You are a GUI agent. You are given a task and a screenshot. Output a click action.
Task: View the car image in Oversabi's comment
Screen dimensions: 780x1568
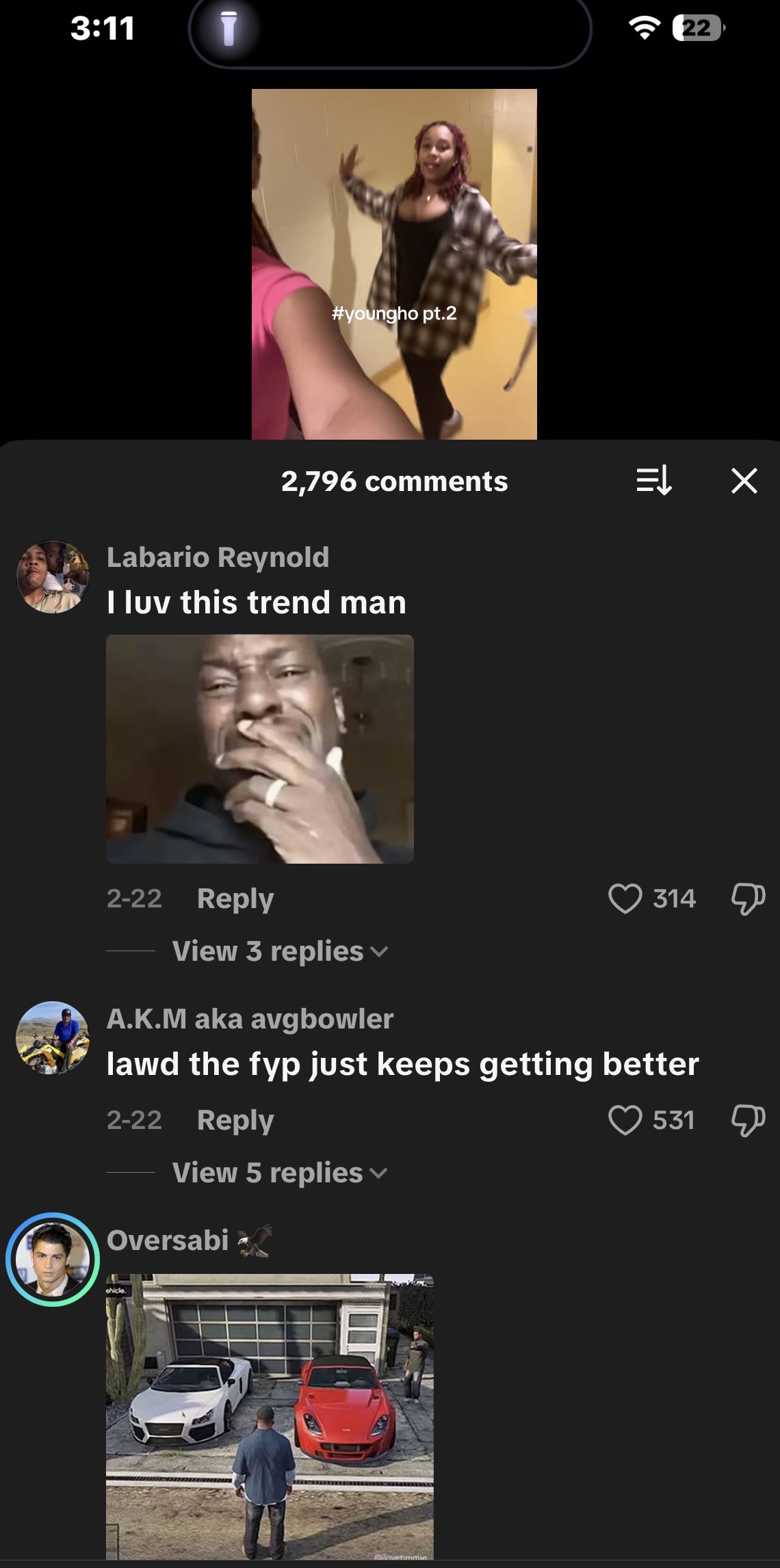270,1416
